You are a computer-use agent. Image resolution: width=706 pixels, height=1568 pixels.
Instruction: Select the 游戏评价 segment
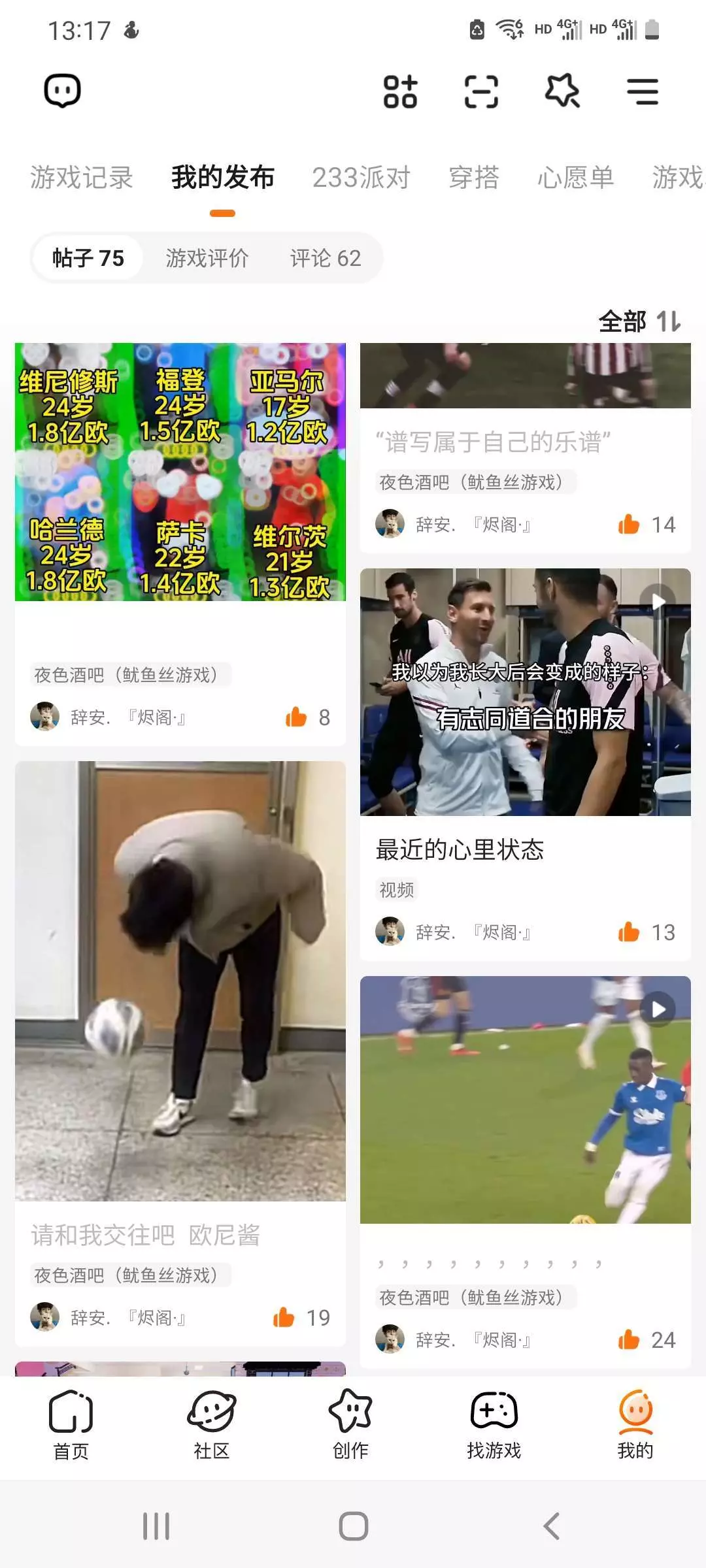pyautogui.click(x=207, y=258)
